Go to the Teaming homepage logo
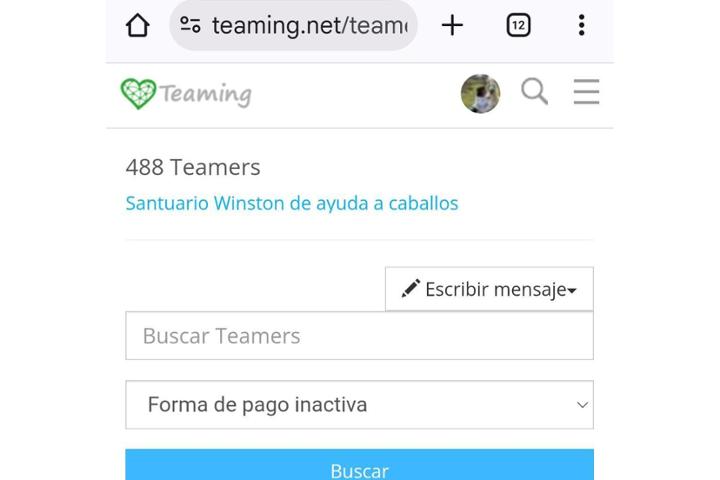This screenshot has height=480, width=720. pyautogui.click(x=186, y=94)
